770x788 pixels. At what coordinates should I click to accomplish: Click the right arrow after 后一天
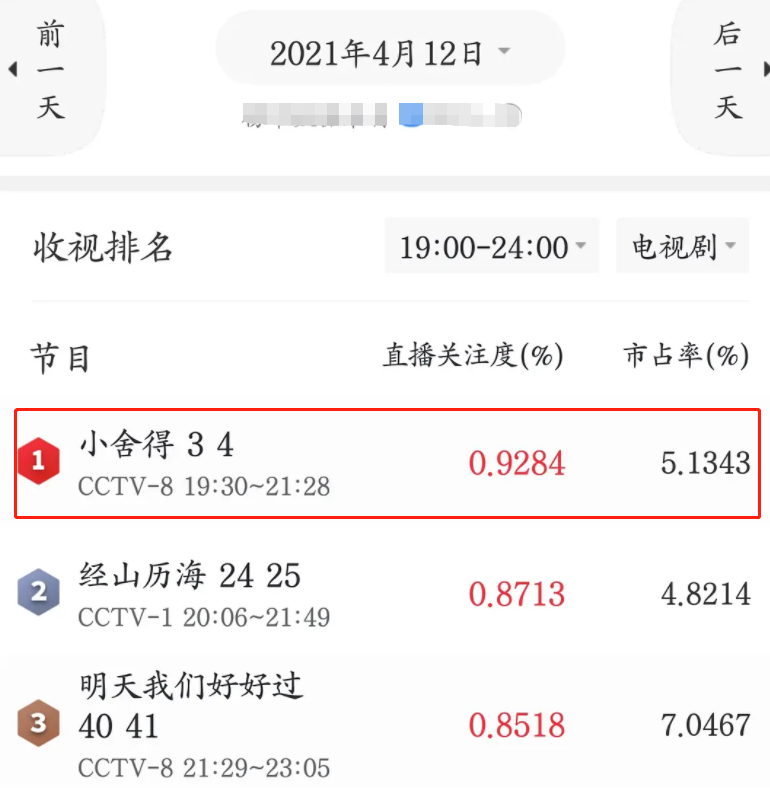tap(765, 70)
